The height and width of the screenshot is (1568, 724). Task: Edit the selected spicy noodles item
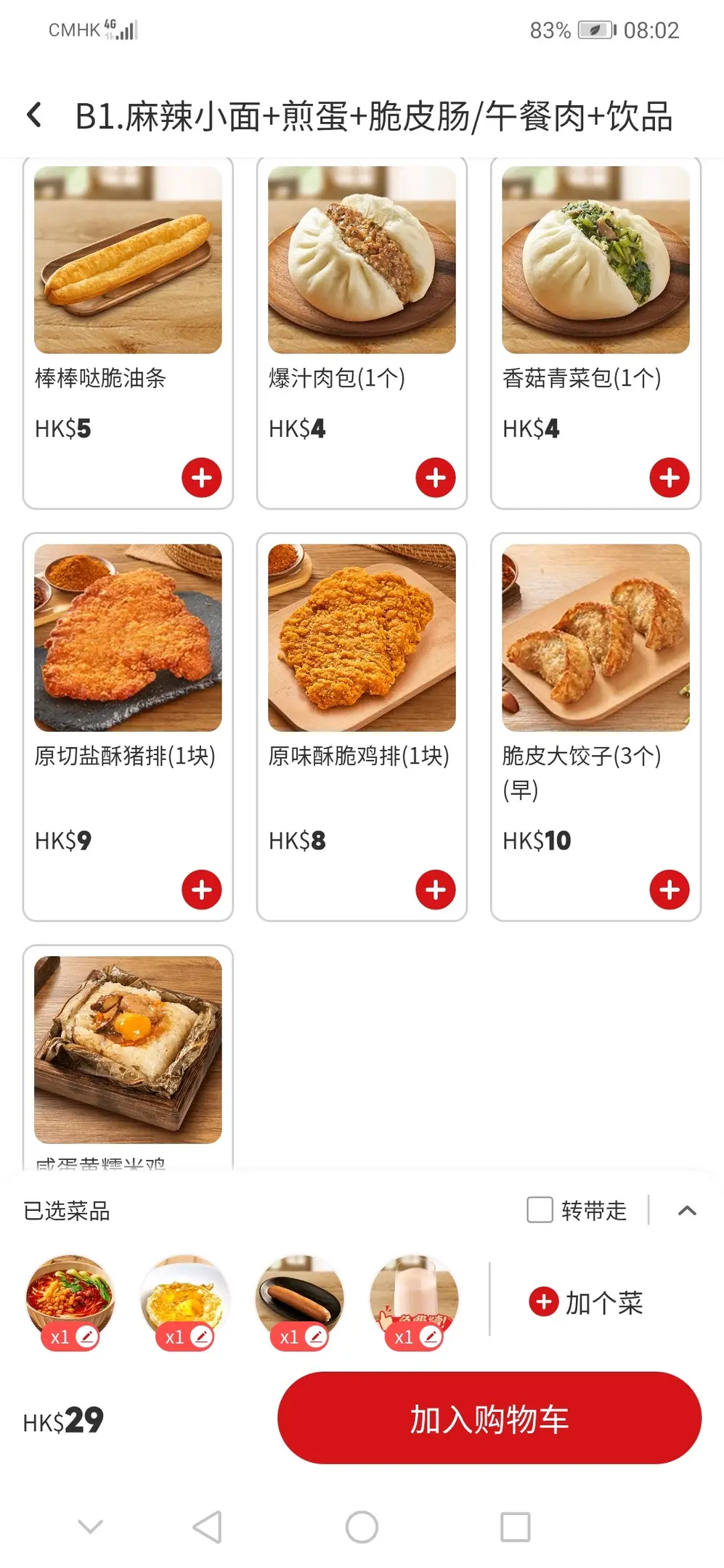tap(86, 1336)
